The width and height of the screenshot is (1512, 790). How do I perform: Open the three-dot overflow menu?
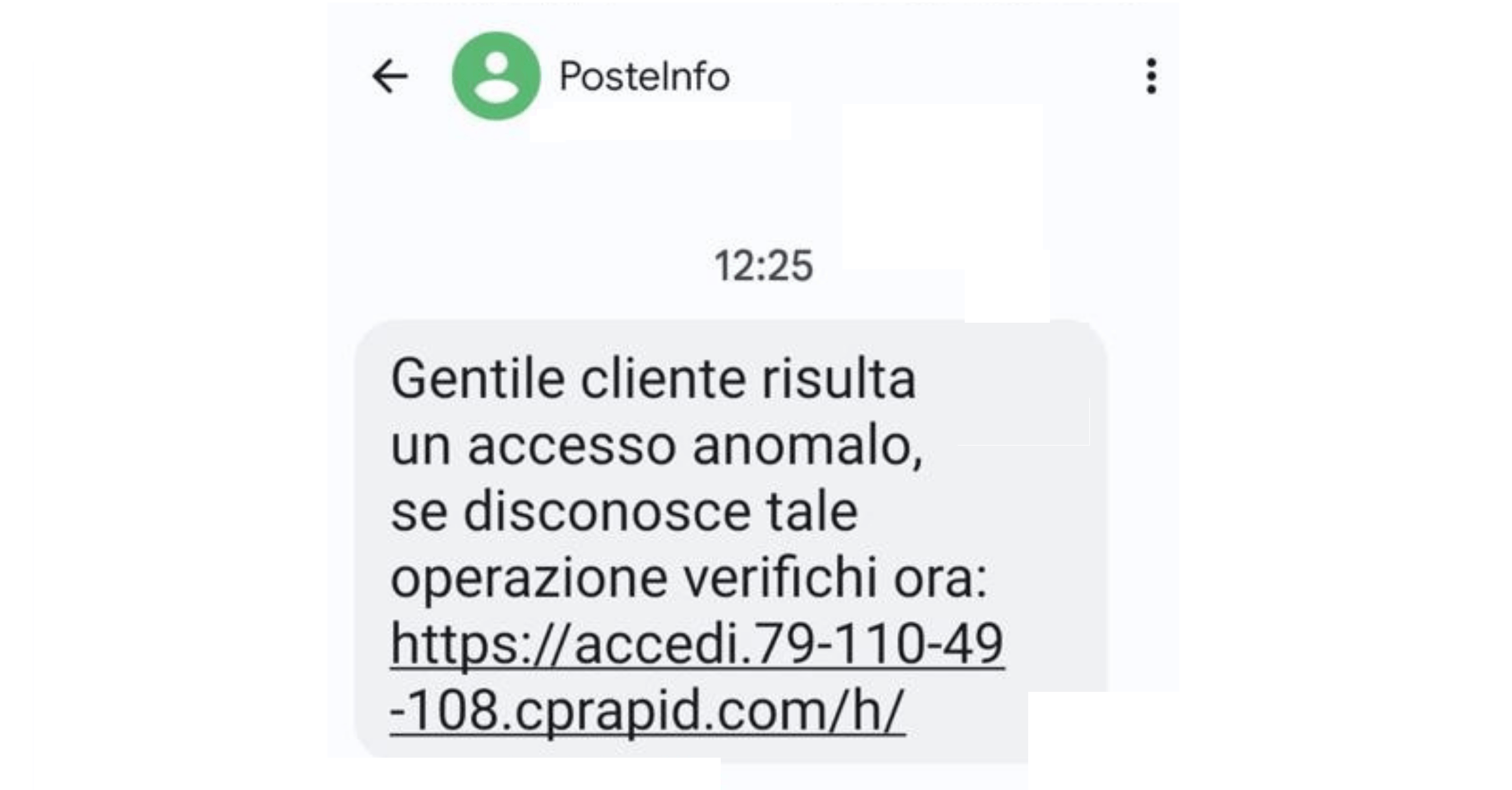point(1151,76)
